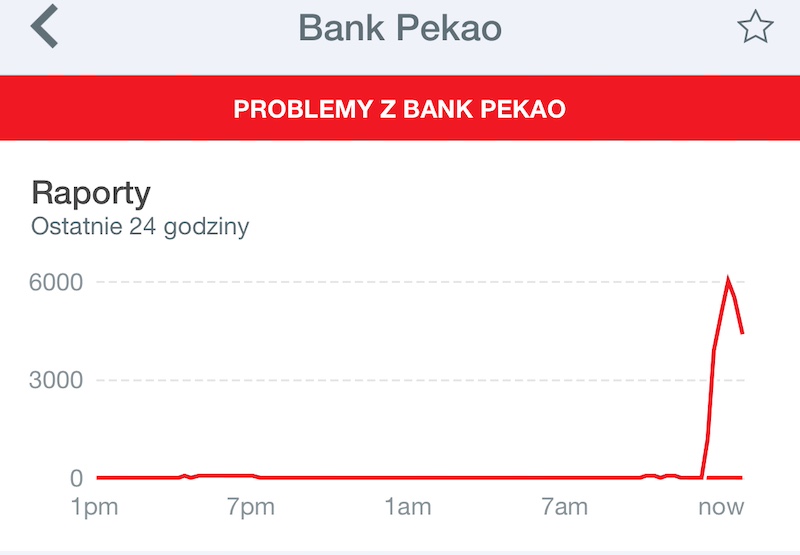Add Bank Pekao to favorites with the star
Screen dimensions: 800x555
coord(755,27)
